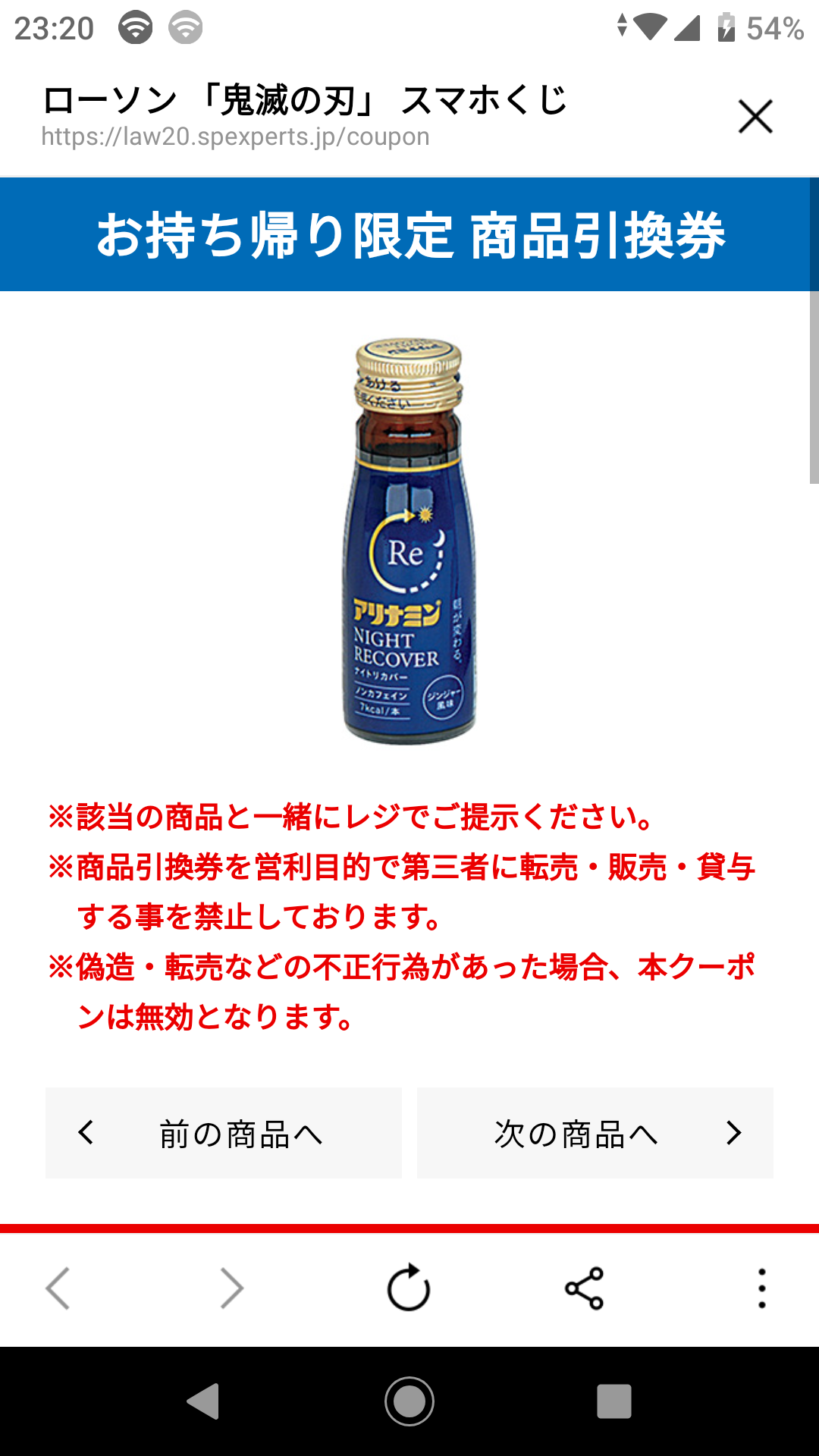Go to the previous product (前の商品へ)

(224, 1133)
